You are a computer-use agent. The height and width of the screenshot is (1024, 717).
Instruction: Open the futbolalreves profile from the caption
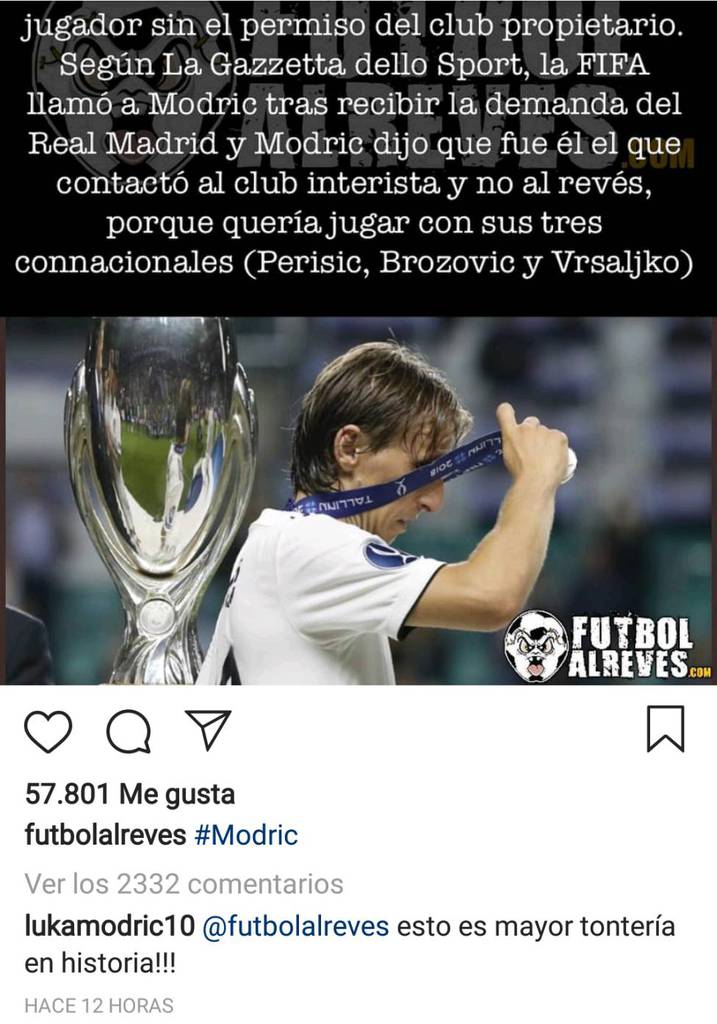click(105, 835)
